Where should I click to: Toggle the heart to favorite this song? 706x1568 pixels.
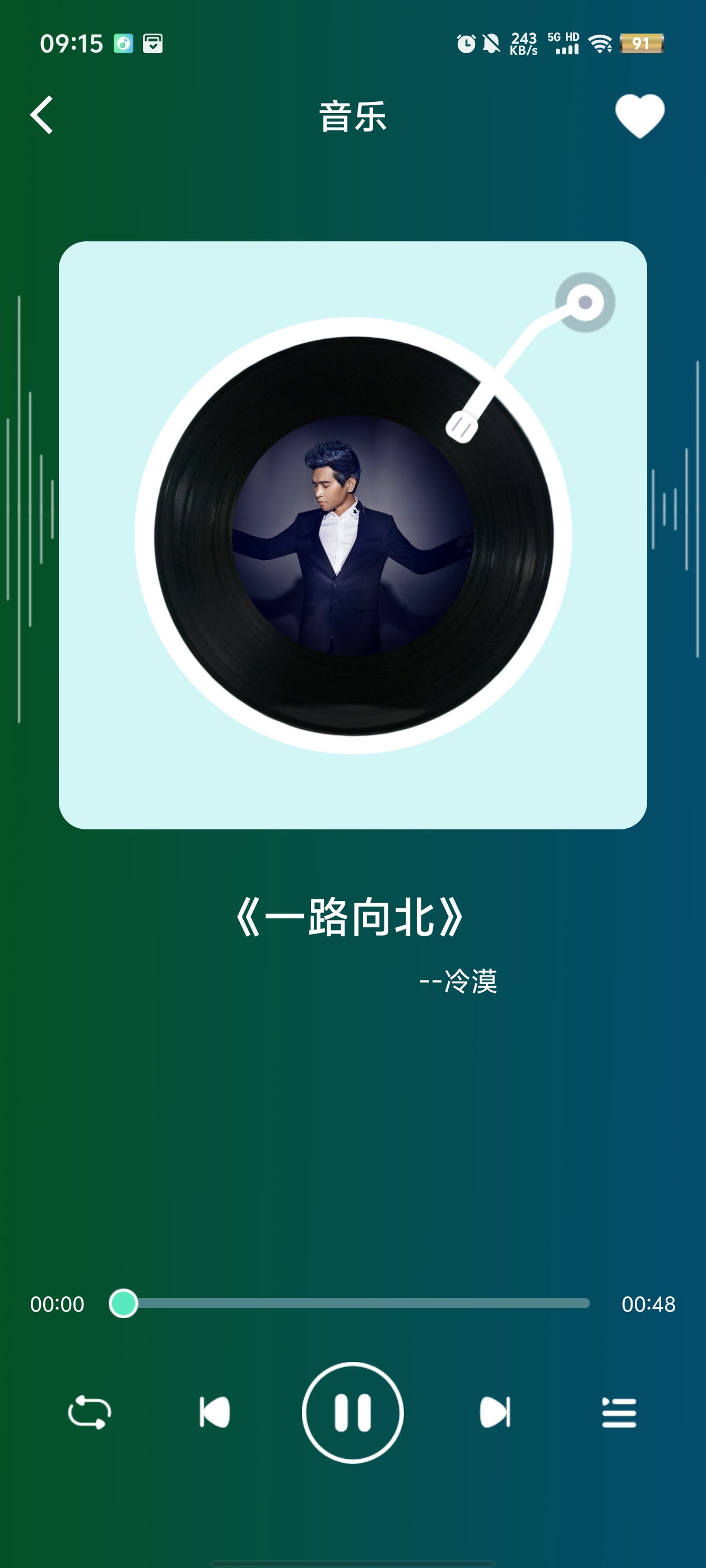tap(639, 116)
